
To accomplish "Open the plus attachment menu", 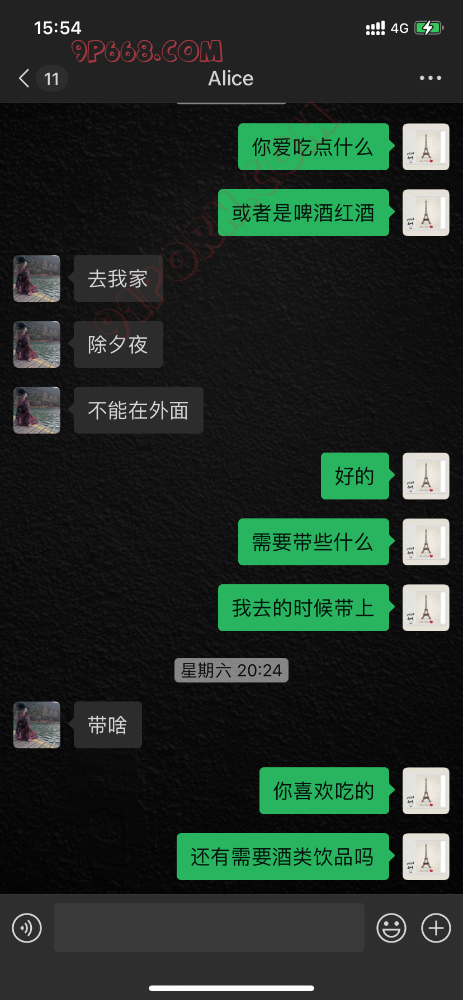I will (x=436, y=927).
